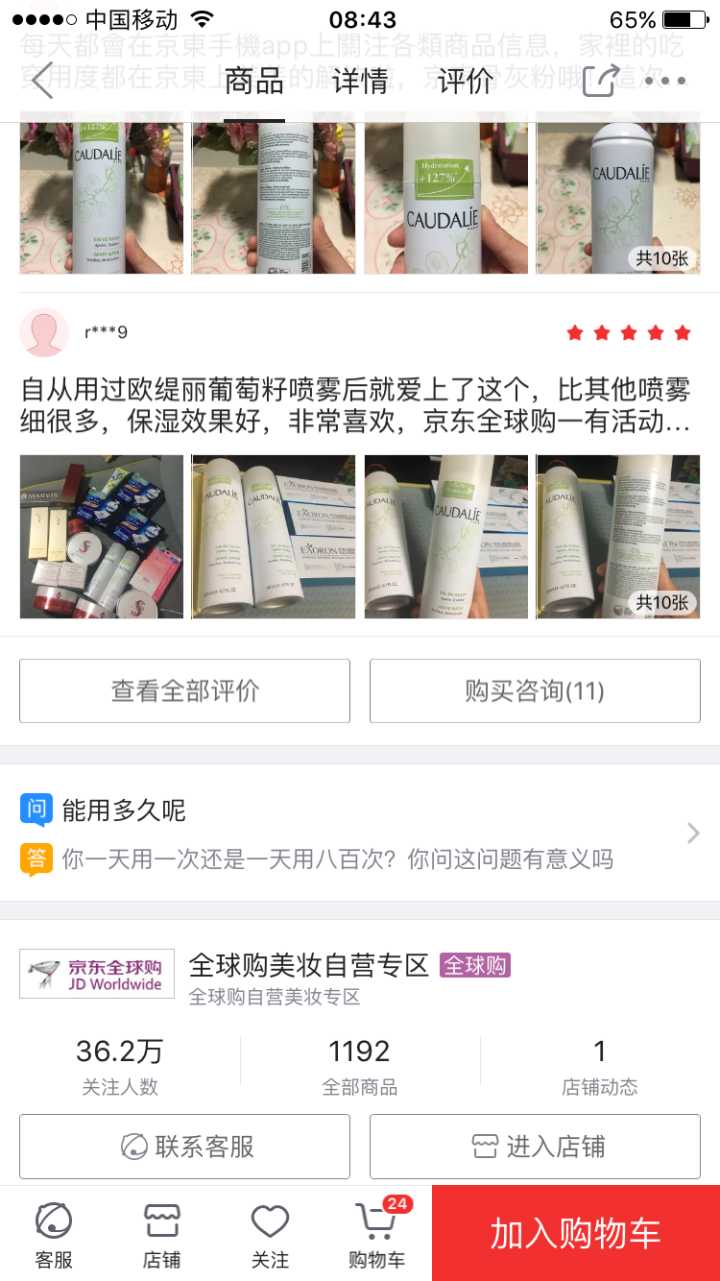The width and height of the screenshot is (720, 1281).
Task: Enter the shop via 进入店铺
Action: coord(535,1146)
